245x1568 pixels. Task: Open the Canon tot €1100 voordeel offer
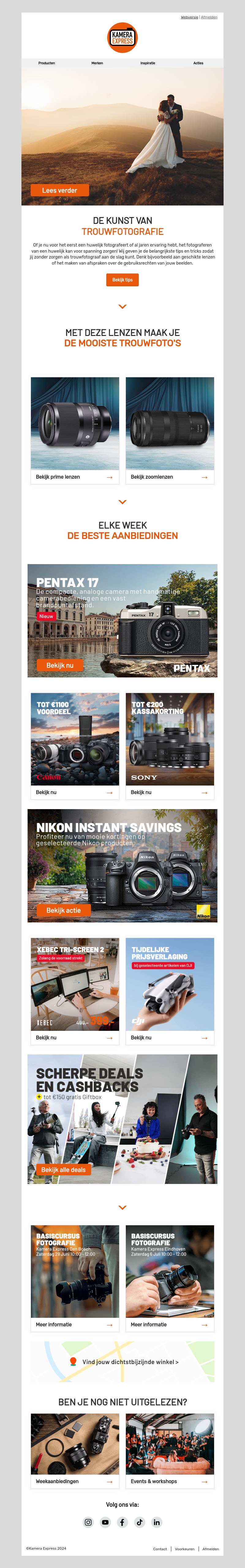[x=75, y=792]
